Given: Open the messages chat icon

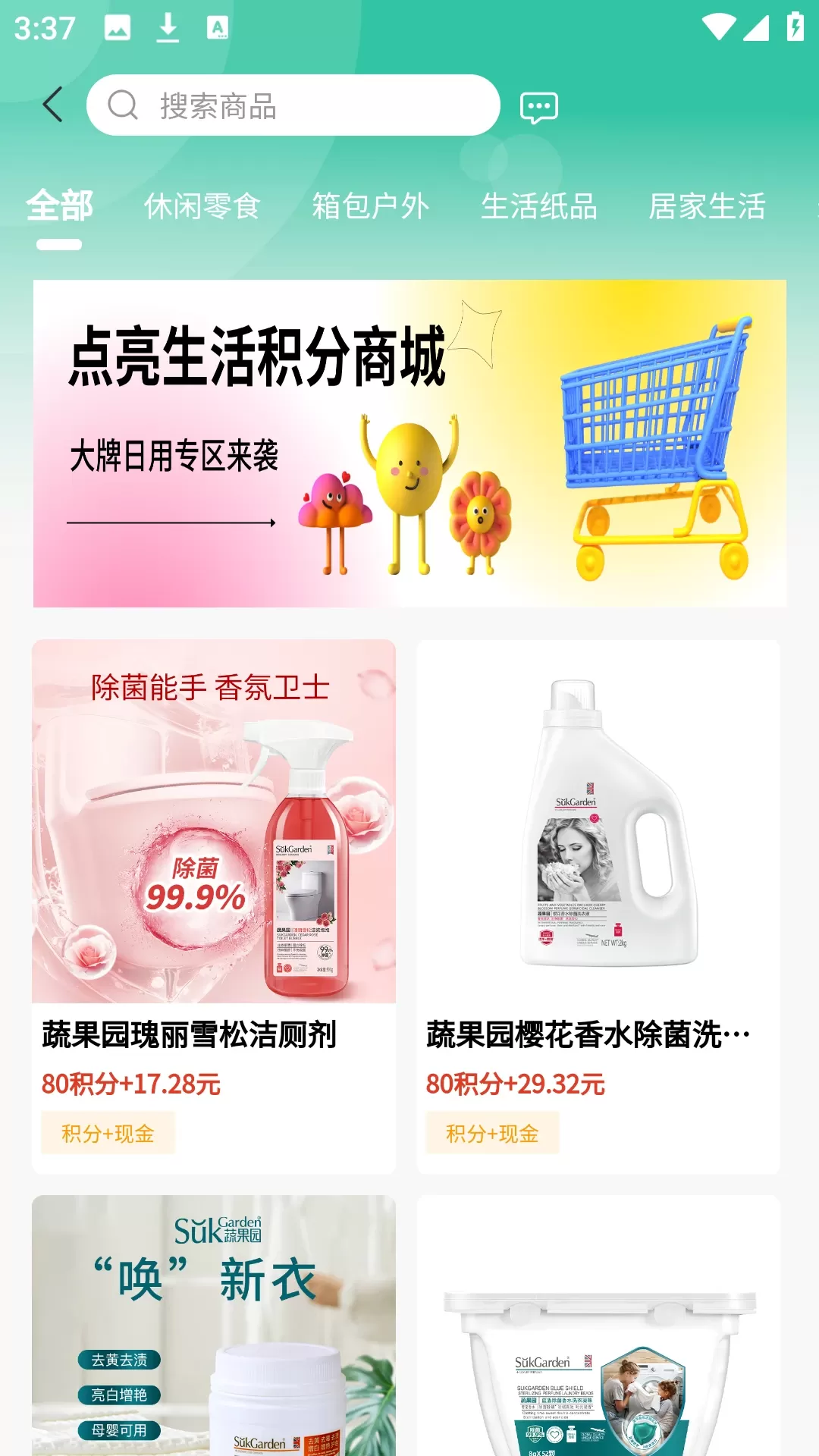Looking at the screenshot, I should pos(538,107).
